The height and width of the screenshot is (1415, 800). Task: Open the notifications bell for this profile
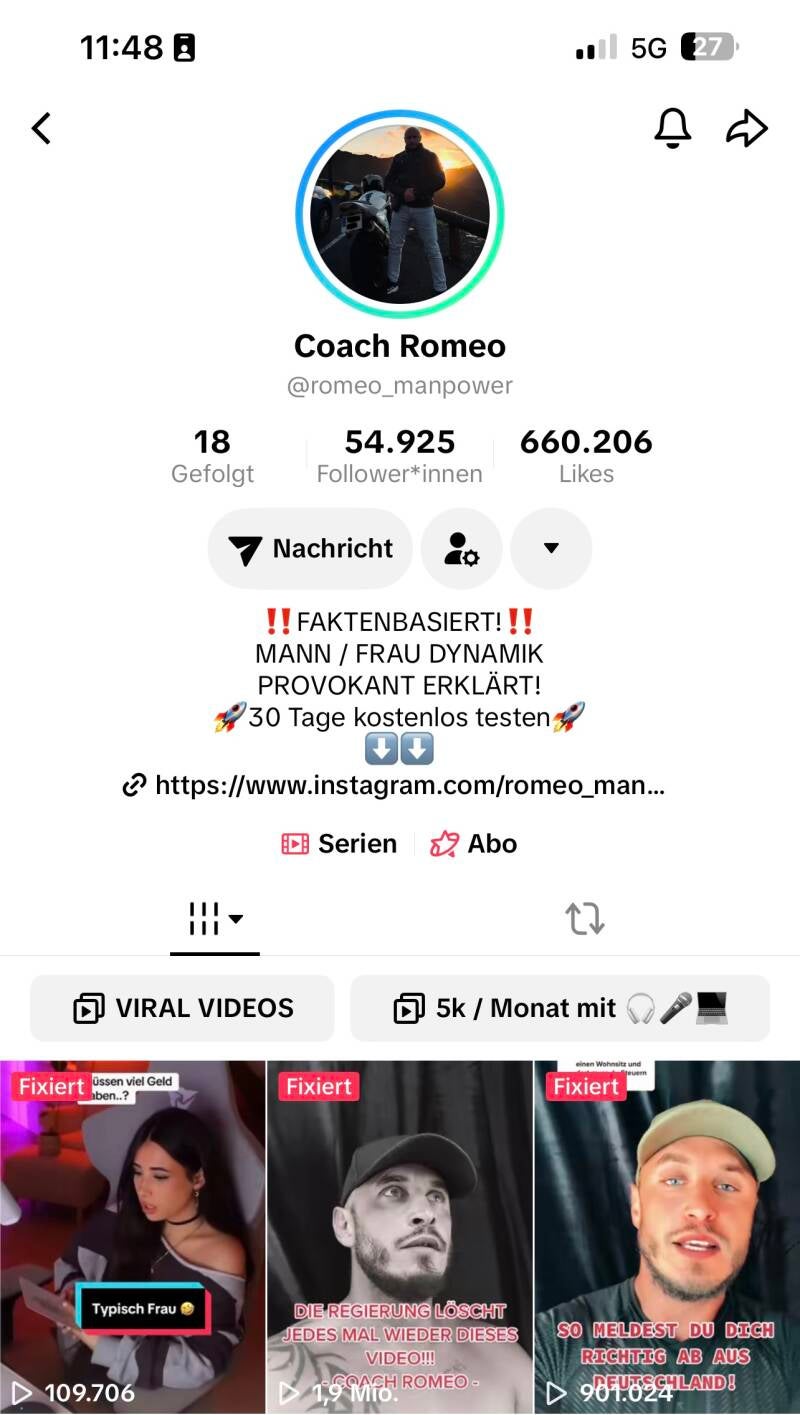(x=673, y=128)
